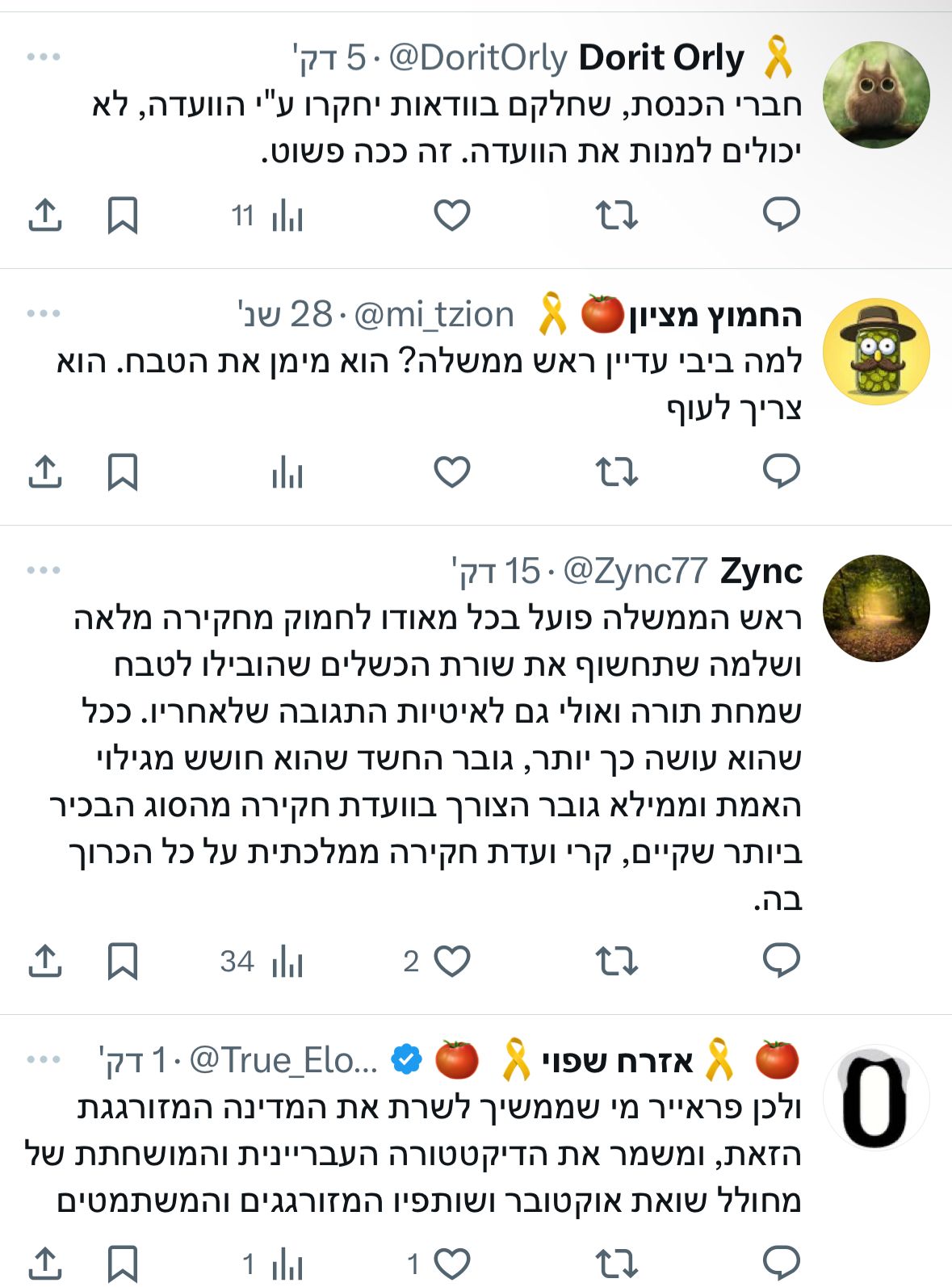Bookmark Zync's tweet
This screenshot has height=1287, width=952.
pyautogui.click(x=123, y=962)
